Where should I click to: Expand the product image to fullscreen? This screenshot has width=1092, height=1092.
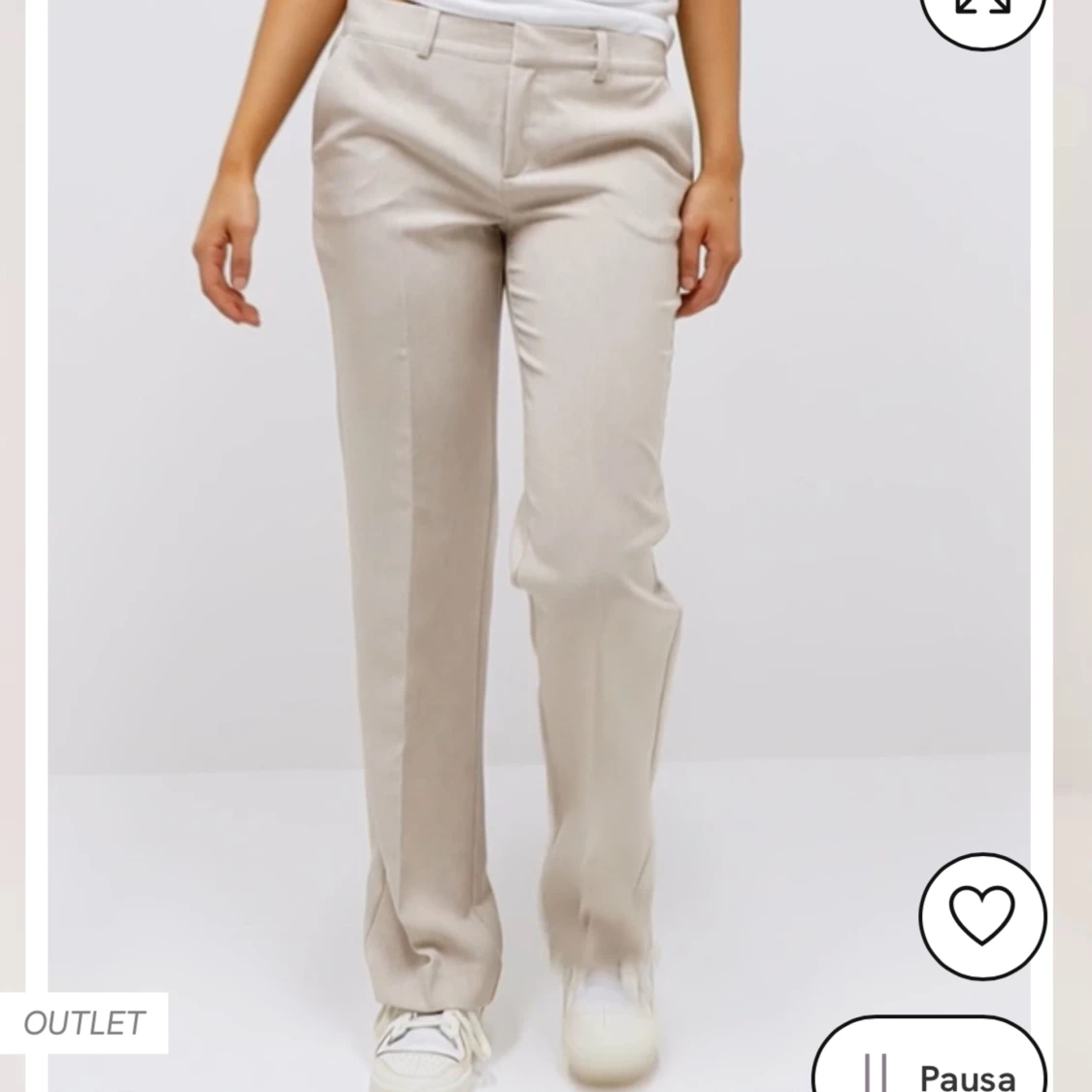pyautogui.click(x=982, y=10)
